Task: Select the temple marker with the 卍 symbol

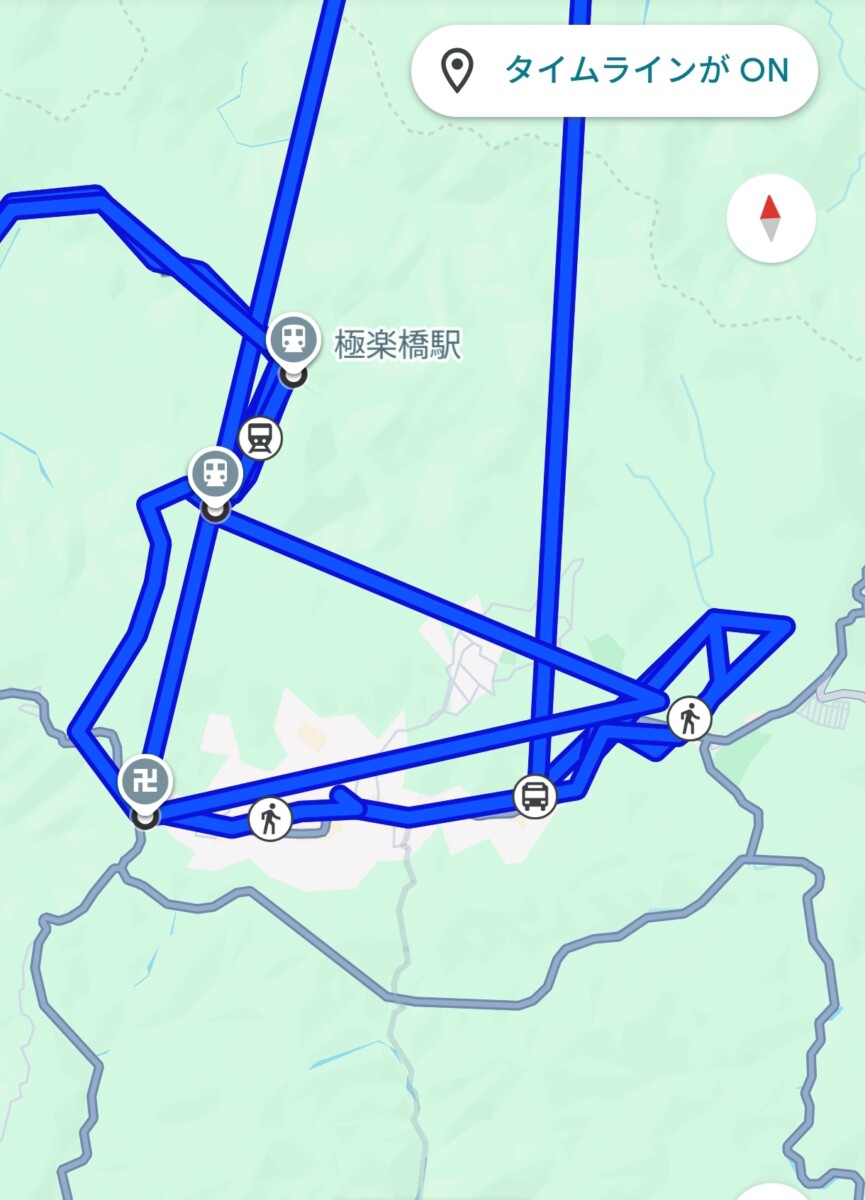Action: pyautogui.click(x=145, y=784)
